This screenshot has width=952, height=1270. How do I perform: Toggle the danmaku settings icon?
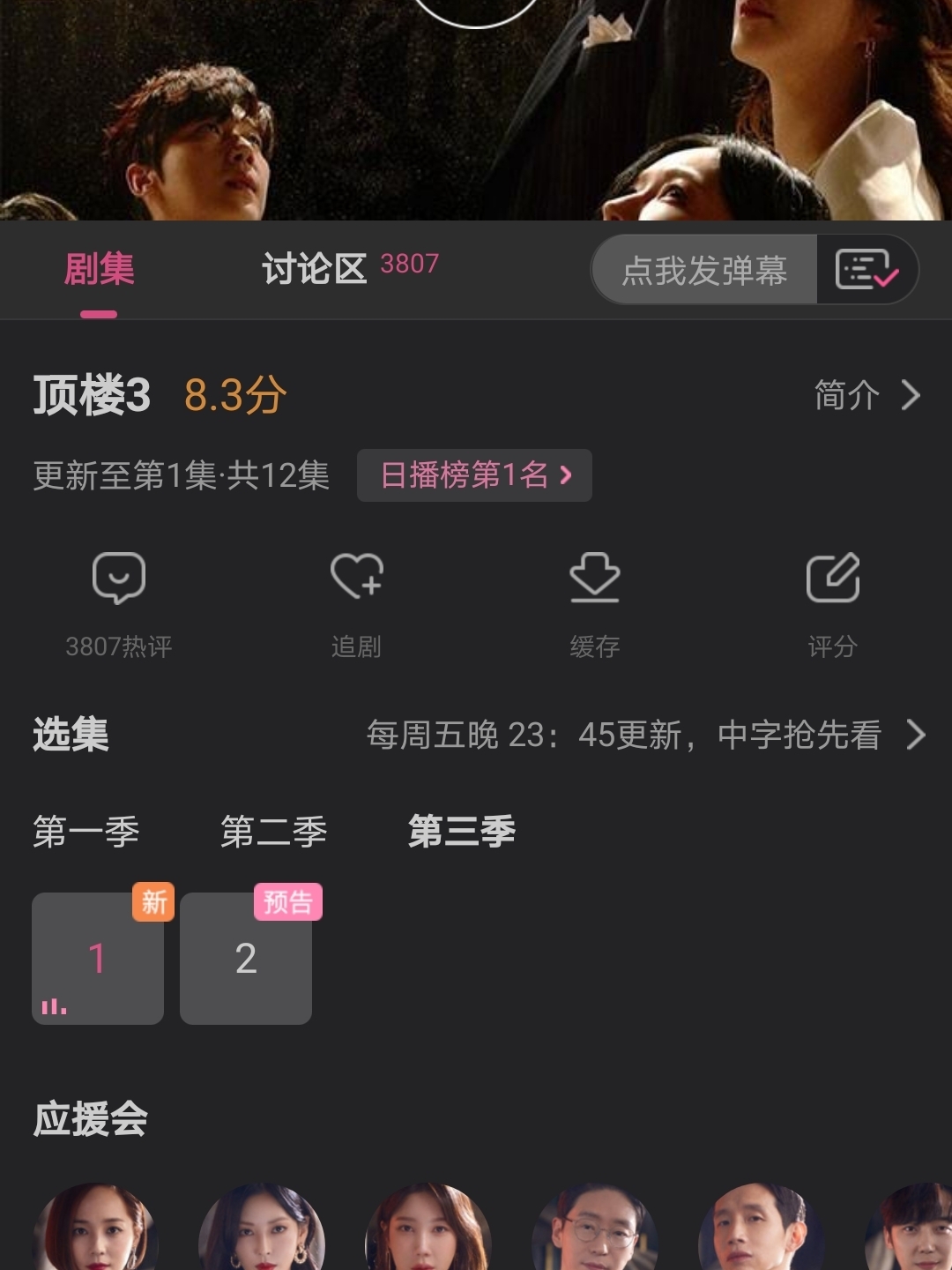coord(867,270)
